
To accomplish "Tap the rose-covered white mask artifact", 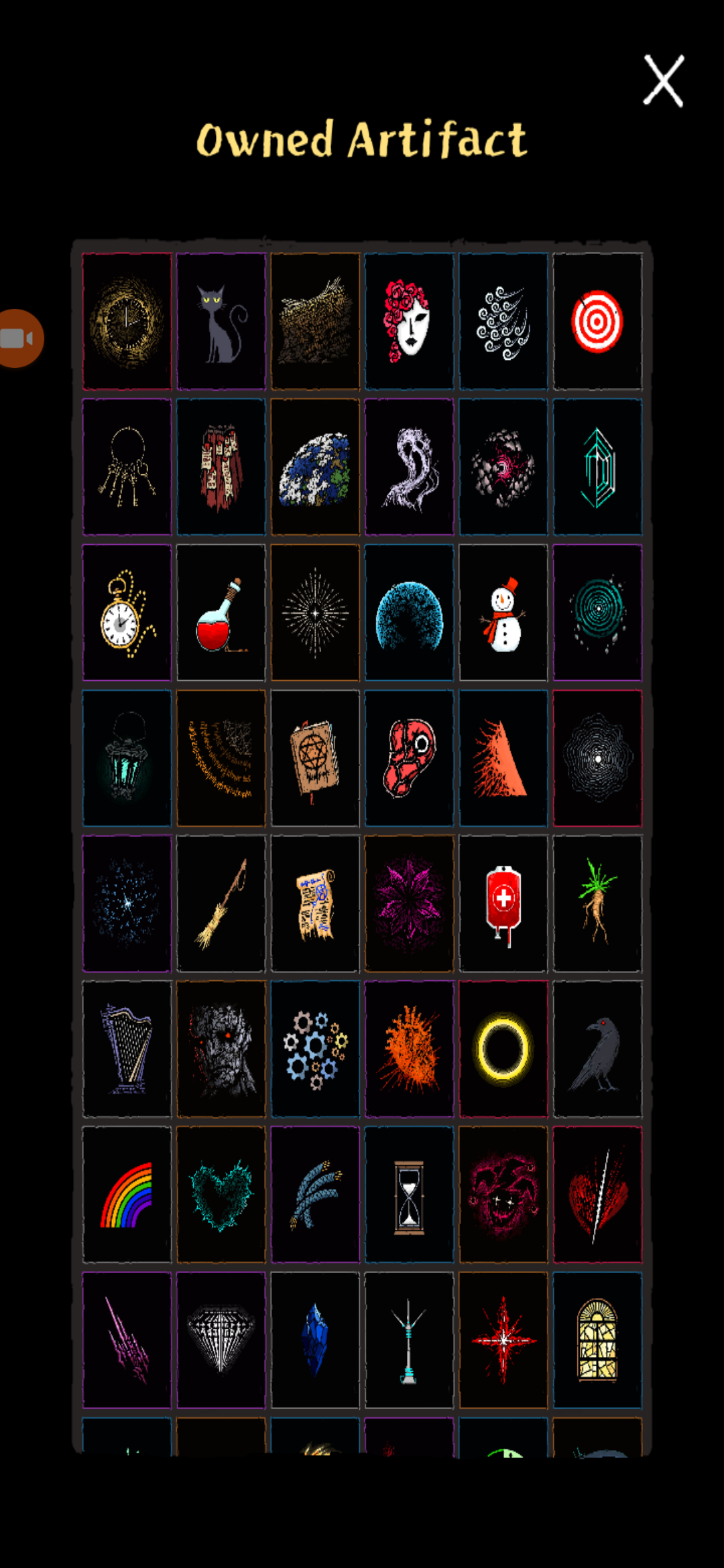I will pyautogui.click(x=409, y=322).
